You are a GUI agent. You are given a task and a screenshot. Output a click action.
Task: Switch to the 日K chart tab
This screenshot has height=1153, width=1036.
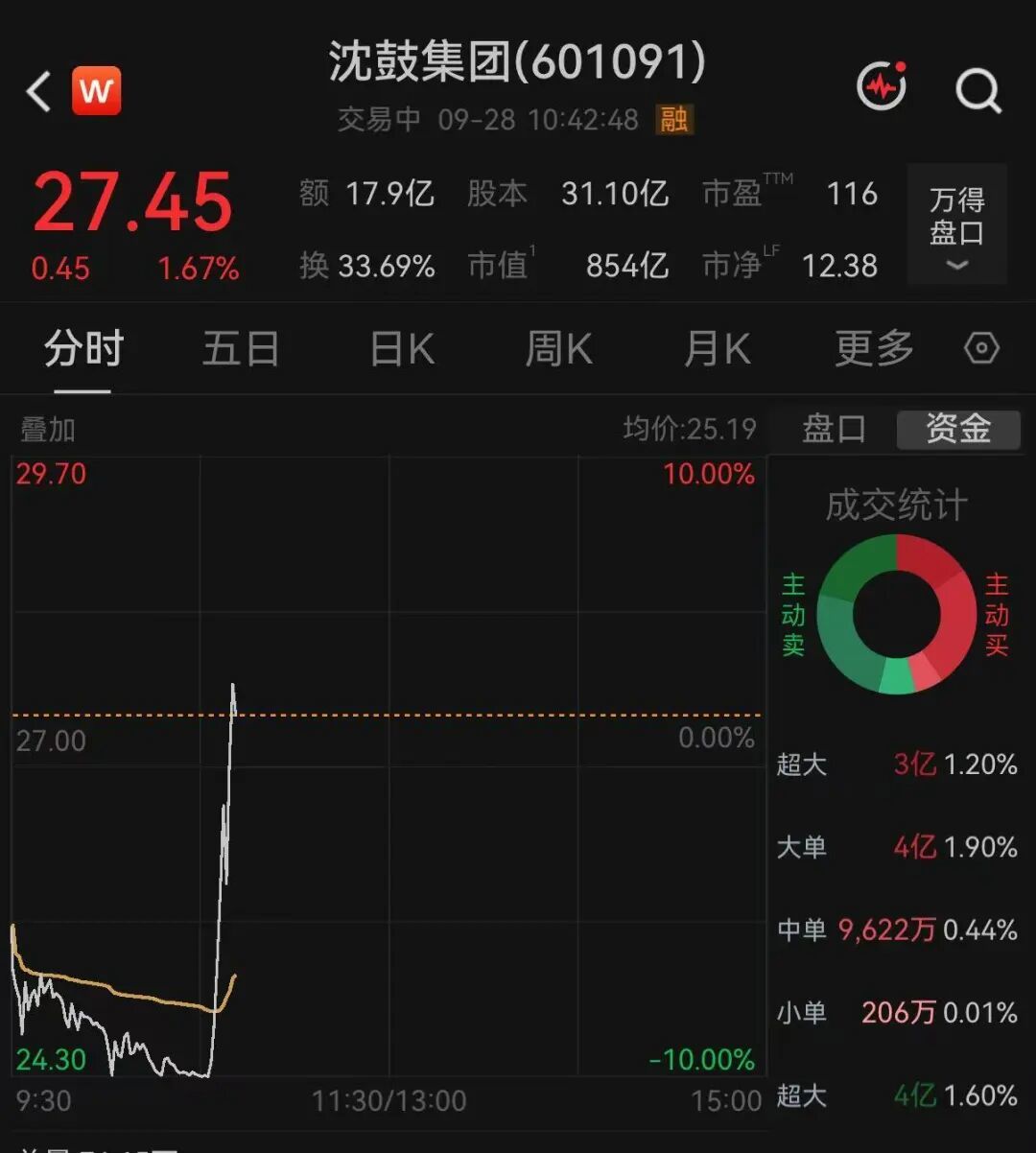[403, 349]
